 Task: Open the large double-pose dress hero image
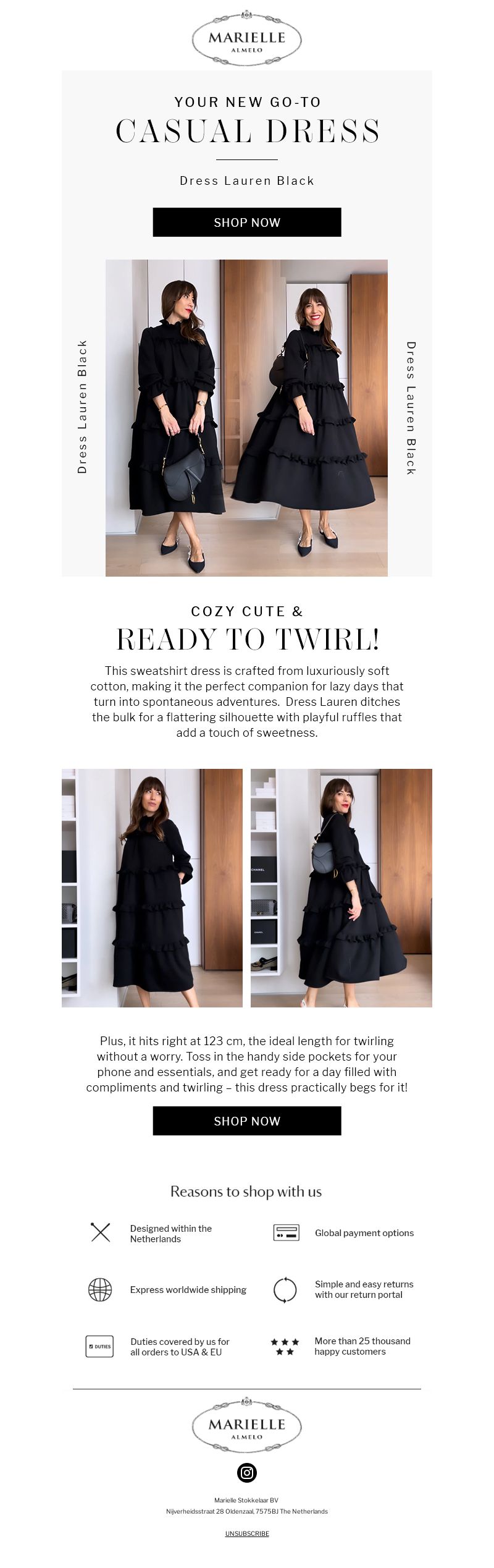247,418
